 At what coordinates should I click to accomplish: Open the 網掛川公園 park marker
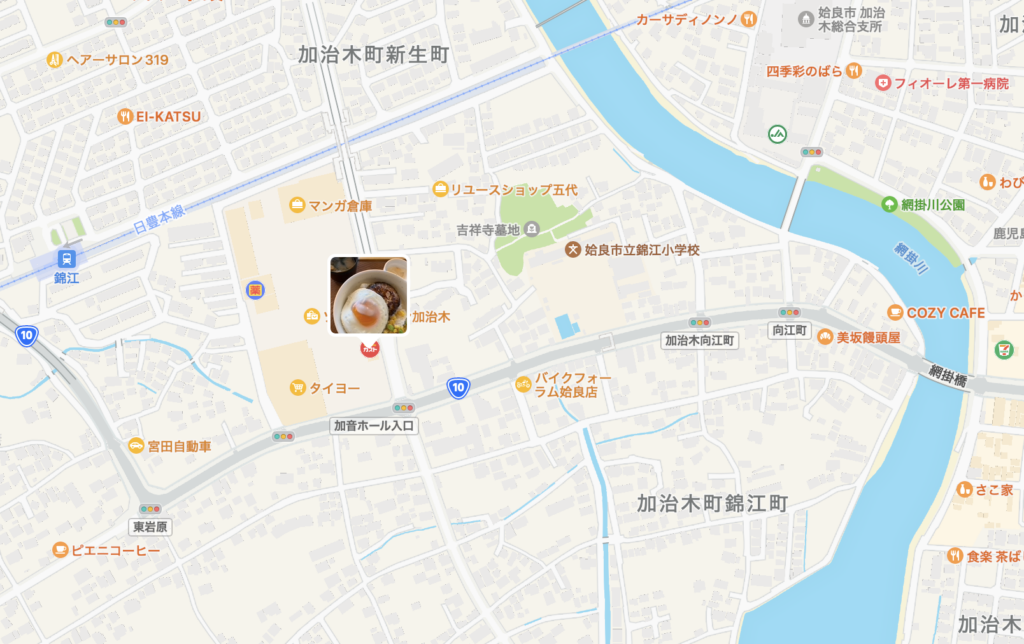point(889,204)
